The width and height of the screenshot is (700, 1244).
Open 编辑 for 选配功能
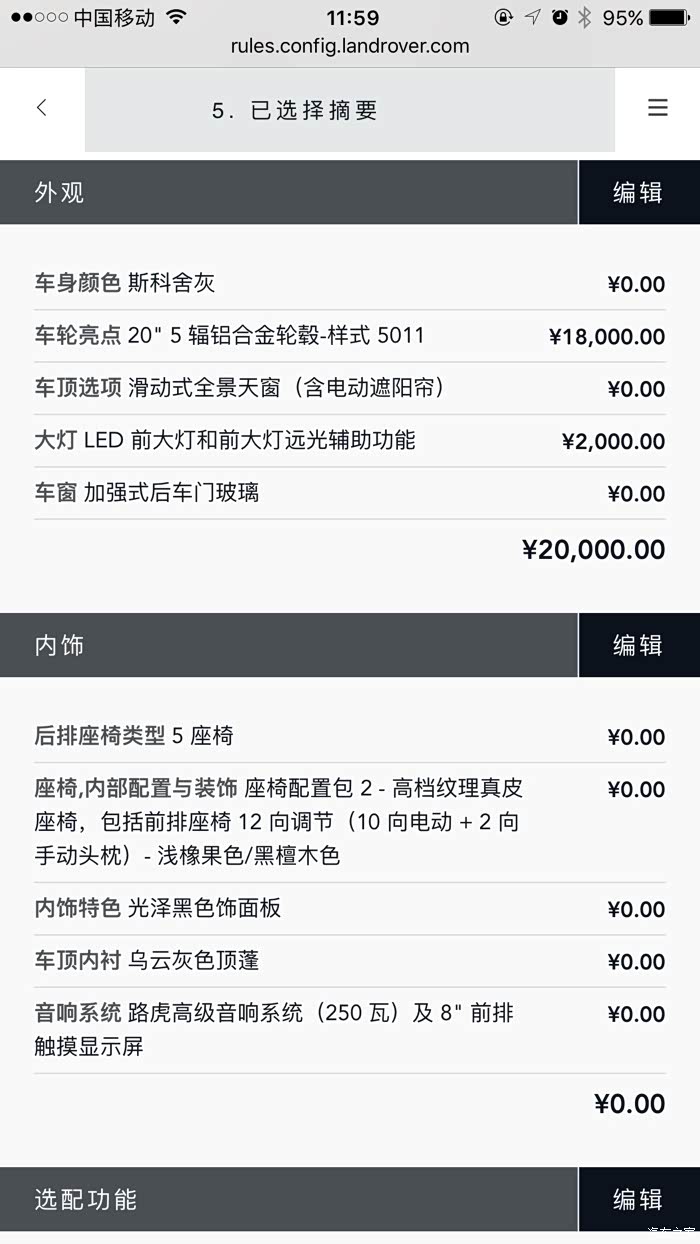(x=639, y=1199)
